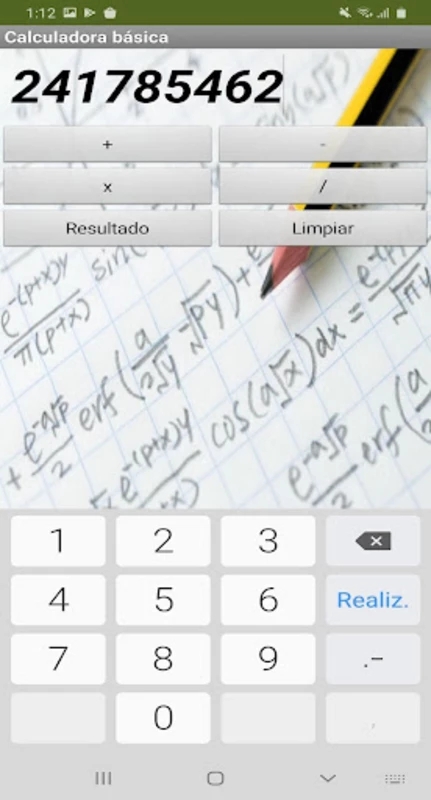Enter digit 1 on the keypad
431x800 pixels.
point(58,541)
